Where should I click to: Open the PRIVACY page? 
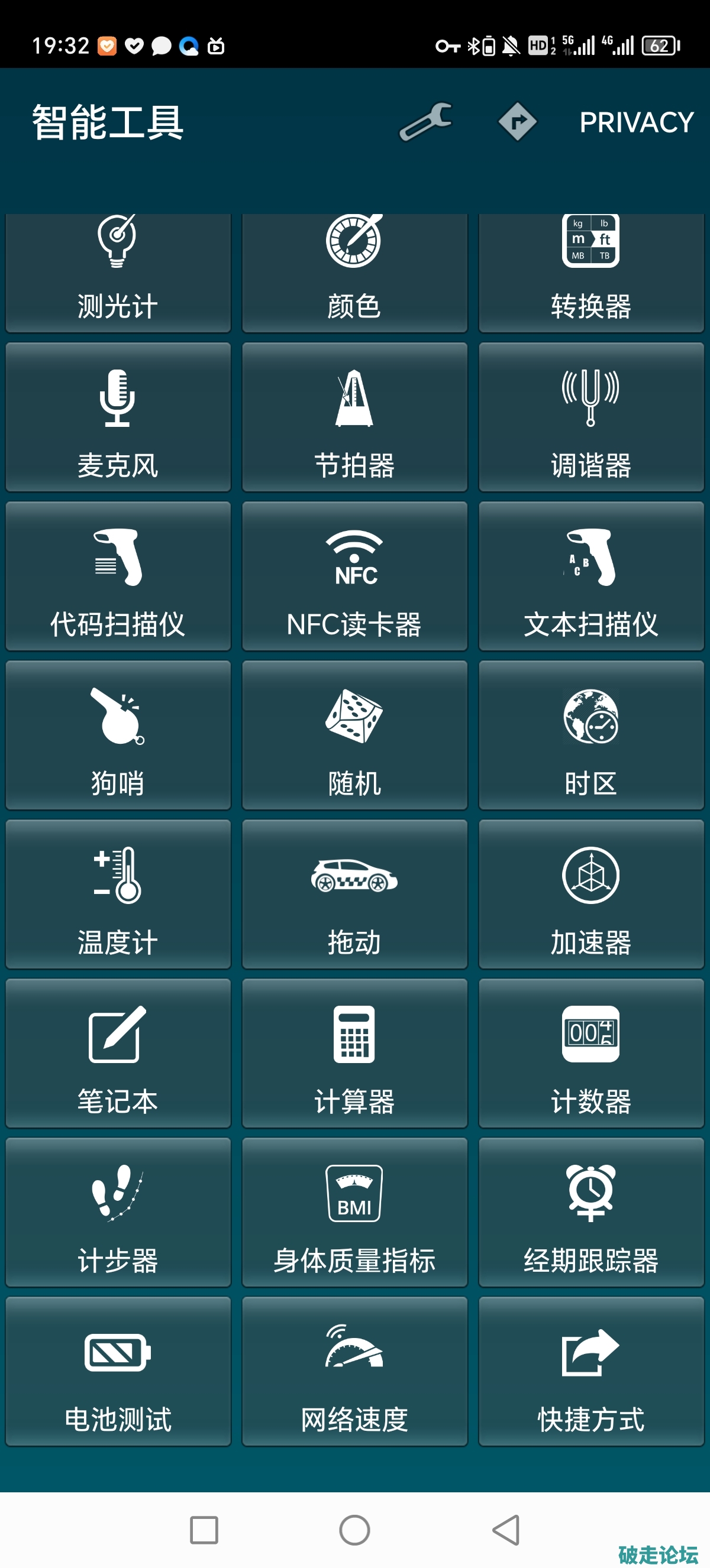coord(635,122)
